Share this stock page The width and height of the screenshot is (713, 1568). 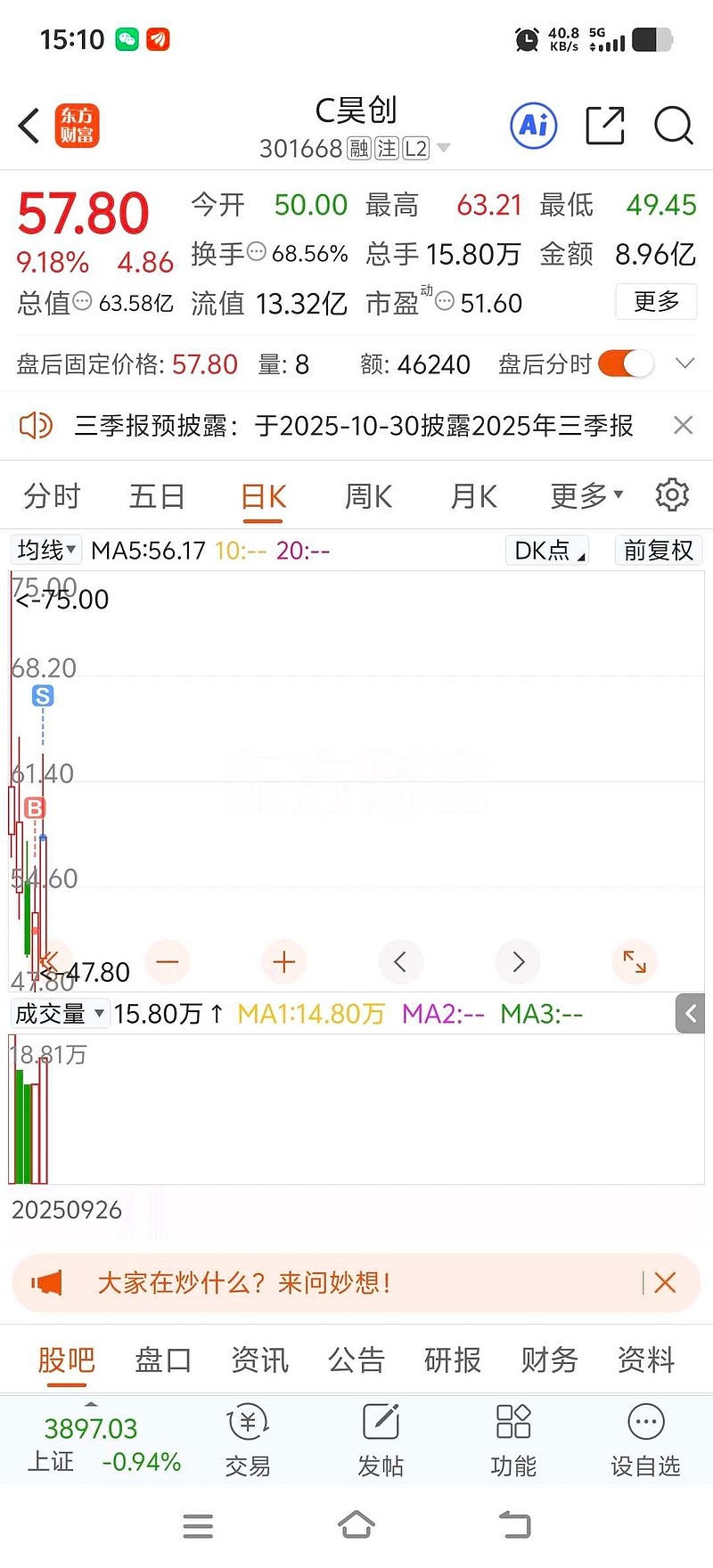click(604, 126)
